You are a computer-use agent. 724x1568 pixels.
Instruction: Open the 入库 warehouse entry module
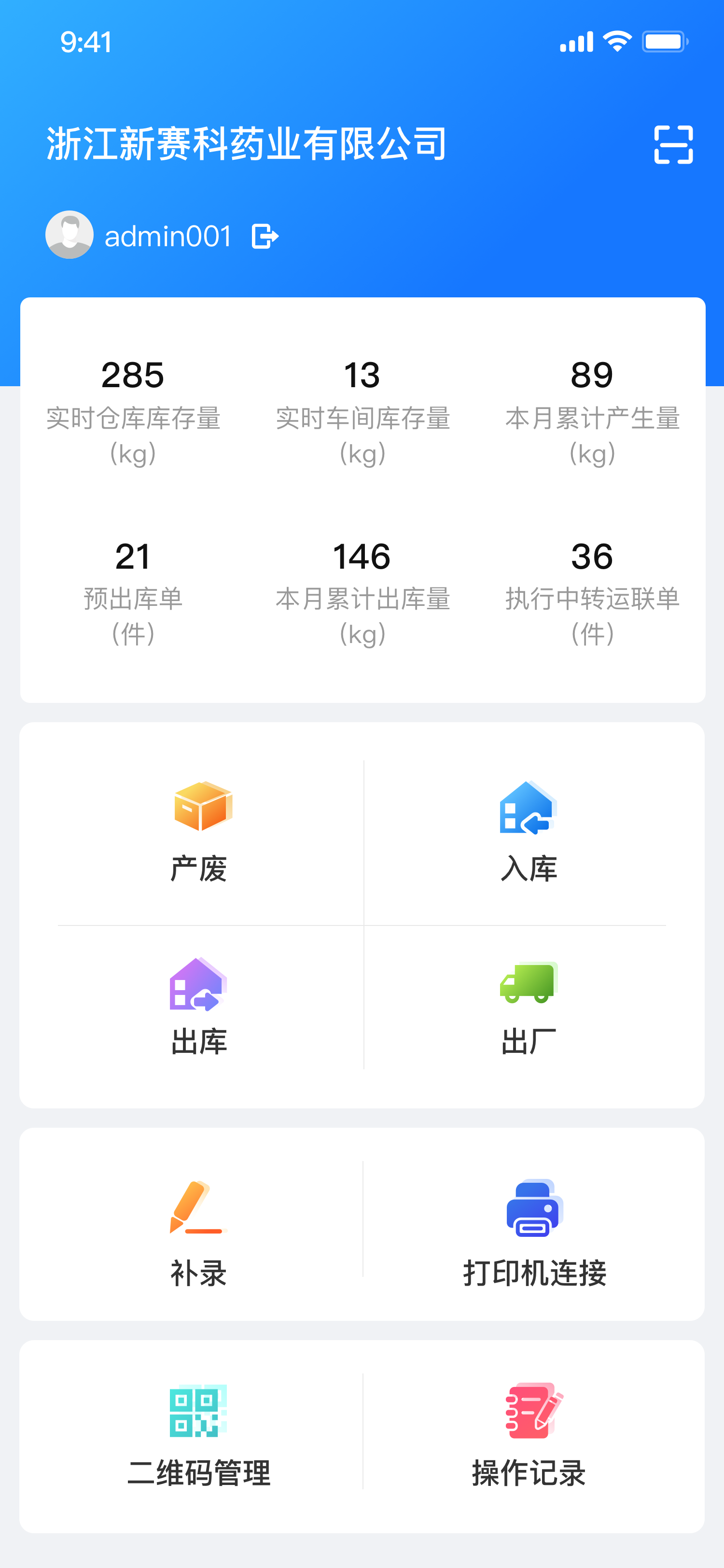pyautogui.click(x=528, y=831)
